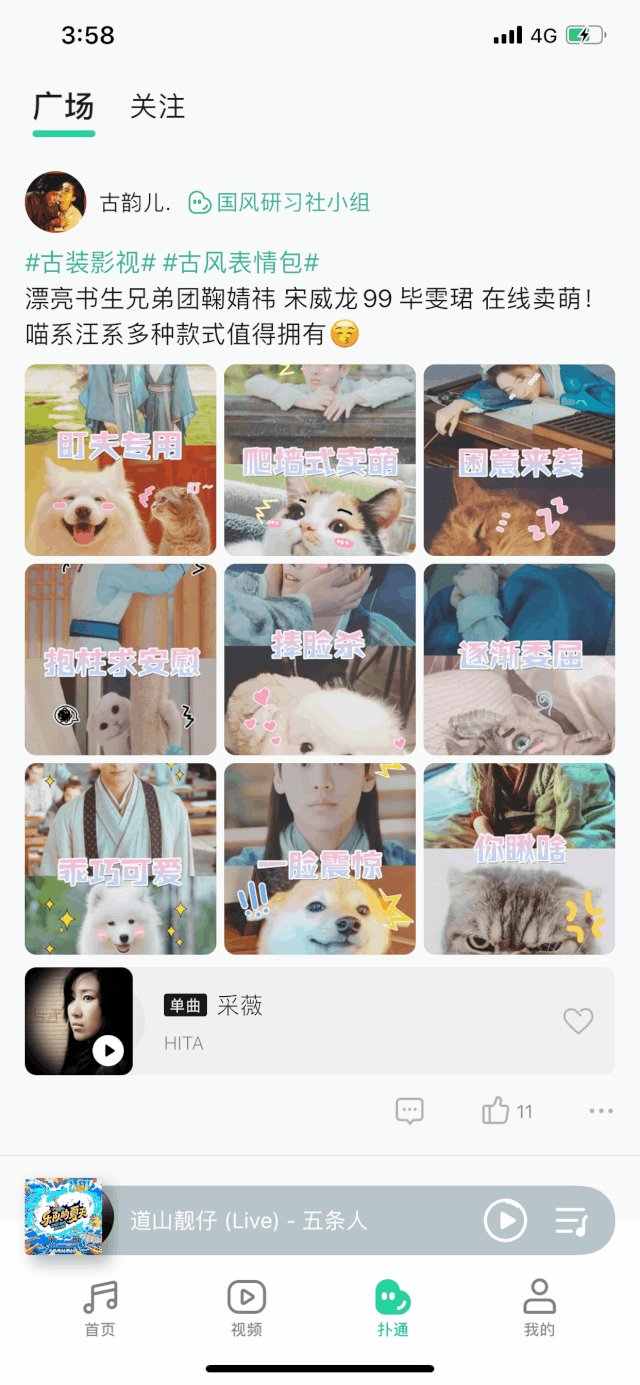The height and width of the screenshot is (1385, 640).
Task: Like 古韵儿.'s post with thumbs up
Action: point(497,1111)
